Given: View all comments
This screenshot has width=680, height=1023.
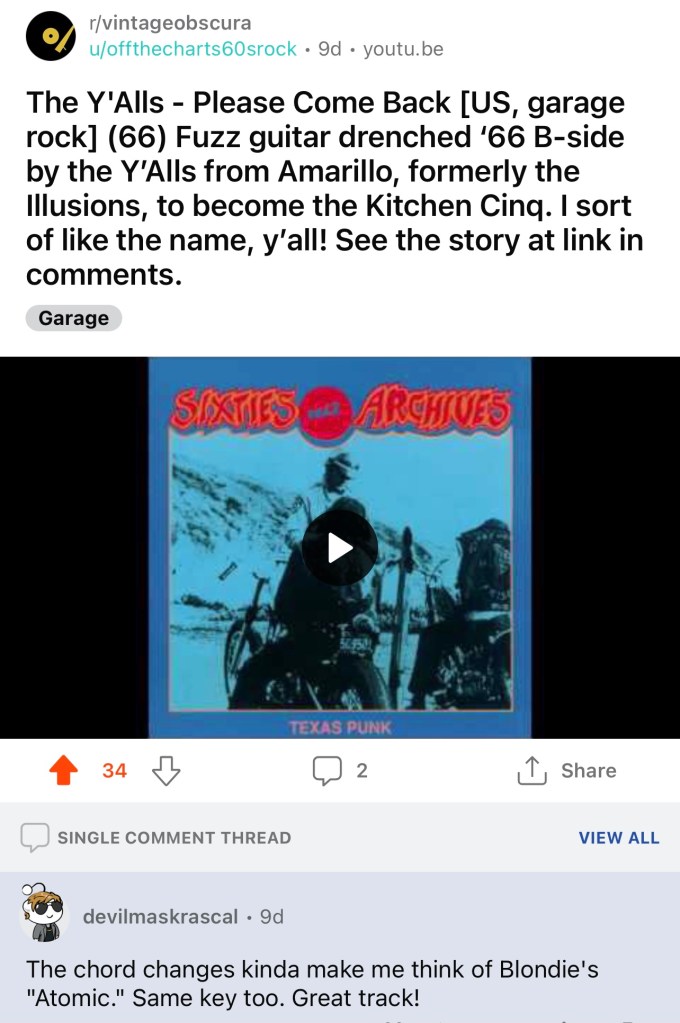Looking at the screenshot, I should pyautogui.click(x=618, y=838).
